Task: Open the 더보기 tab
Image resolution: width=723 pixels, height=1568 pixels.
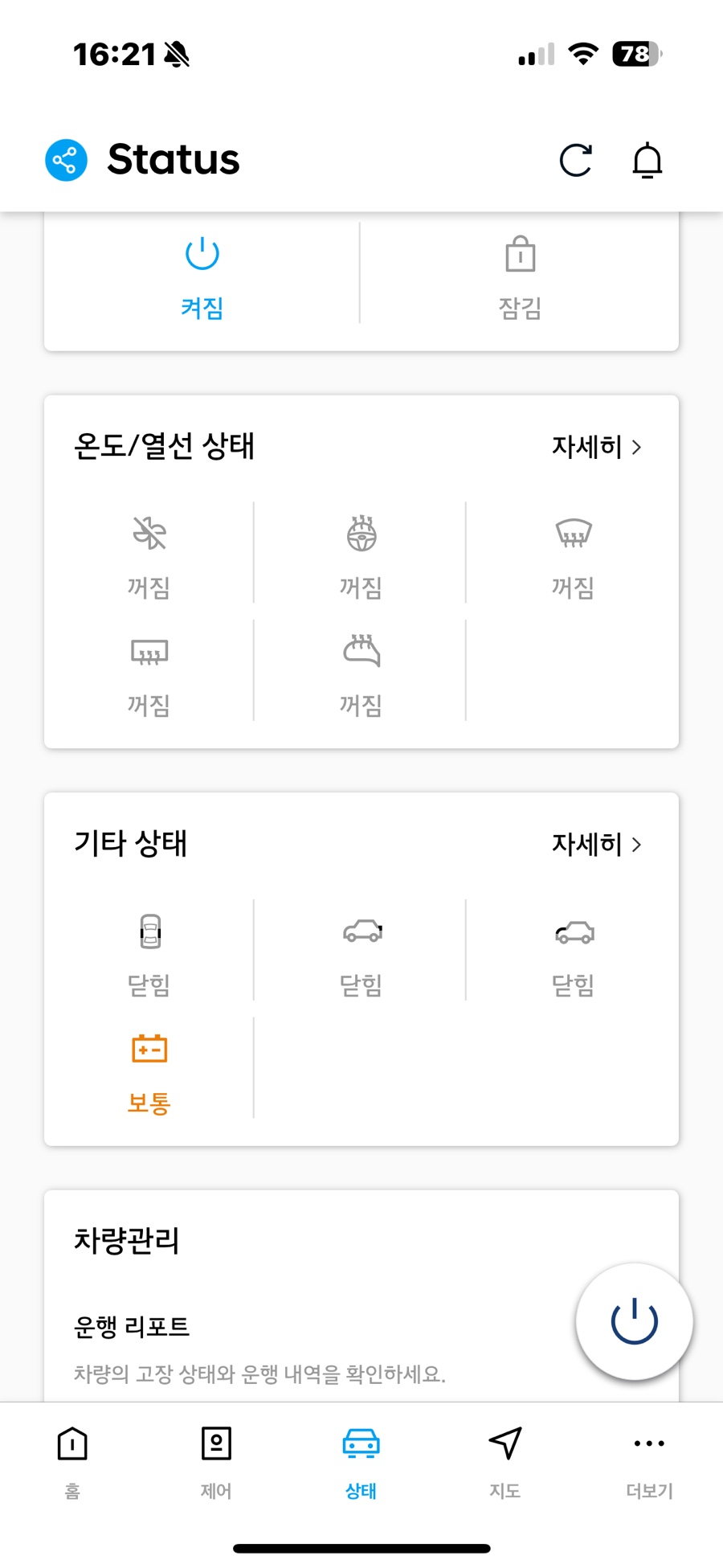Action: tap(649, 1460)
